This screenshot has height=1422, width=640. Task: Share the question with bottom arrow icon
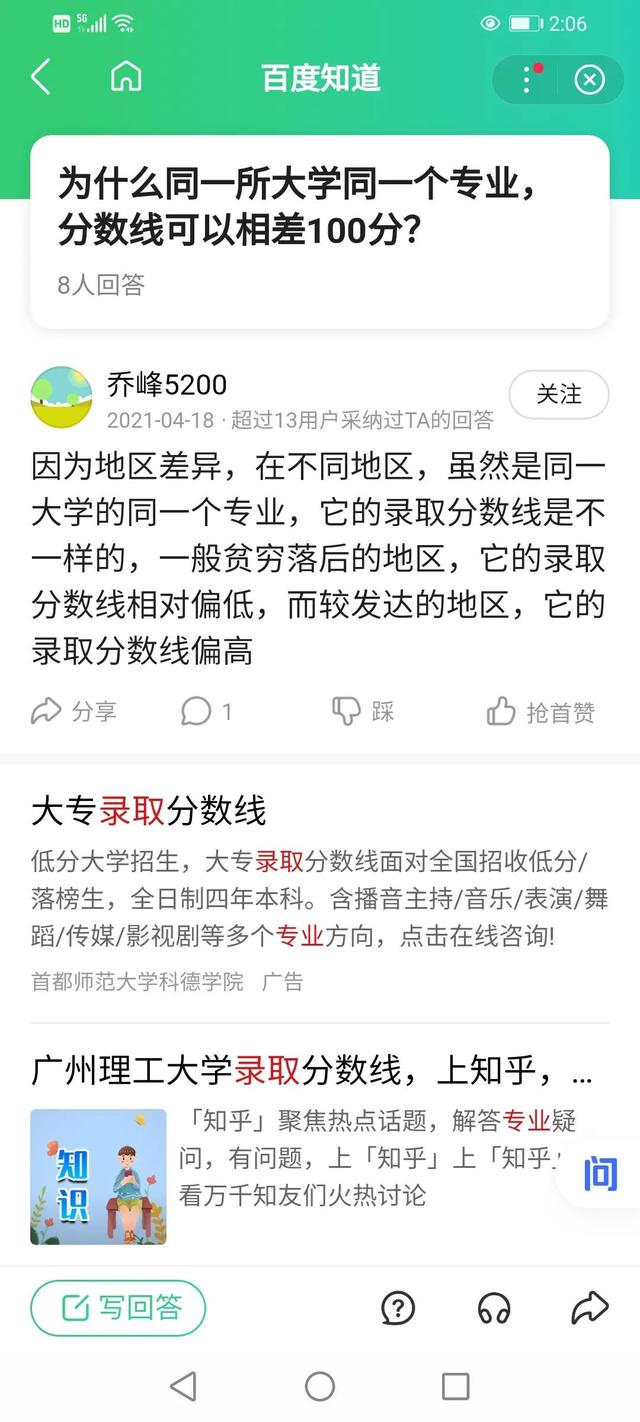coord(589,1307)
